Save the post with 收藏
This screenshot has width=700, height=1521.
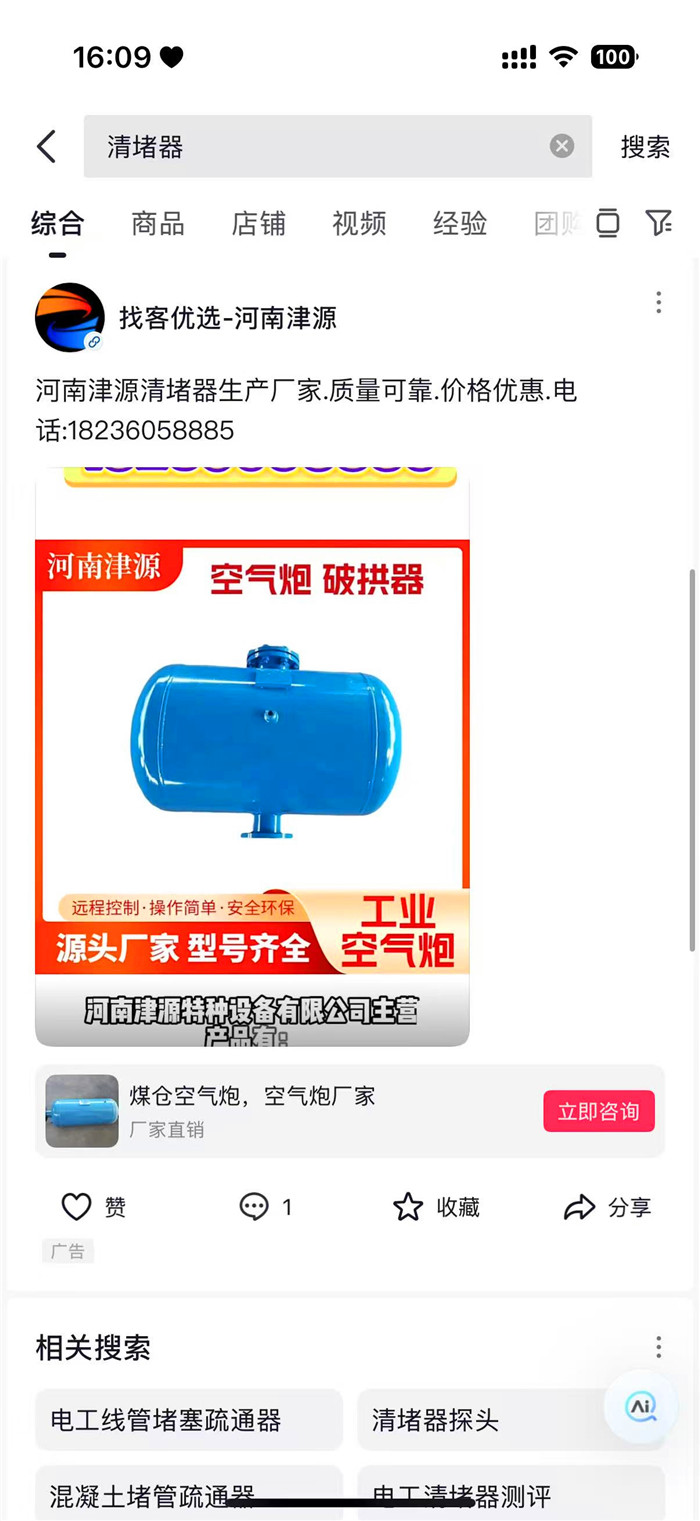coord(436,1207)
